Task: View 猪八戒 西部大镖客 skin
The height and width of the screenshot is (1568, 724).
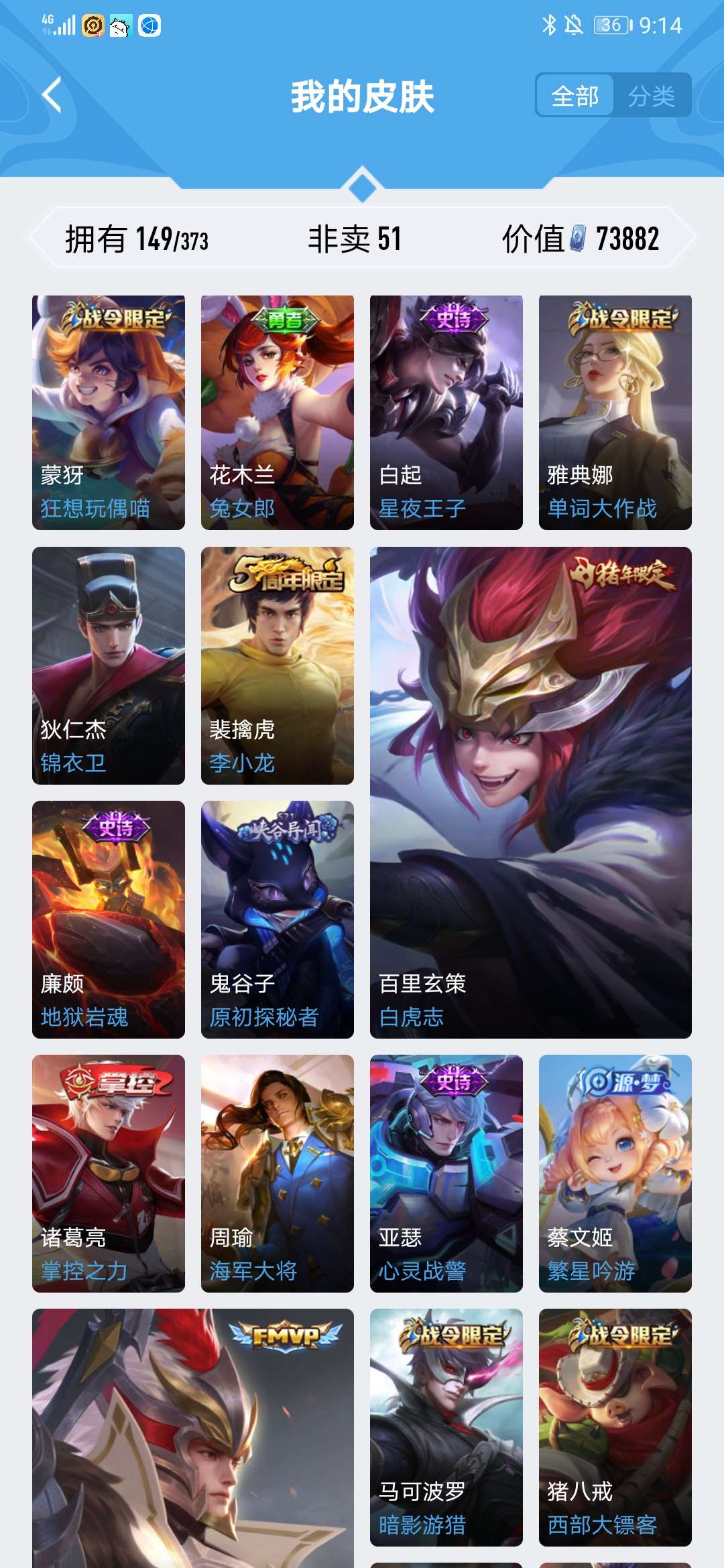Action: click(x=615, y=1427)
